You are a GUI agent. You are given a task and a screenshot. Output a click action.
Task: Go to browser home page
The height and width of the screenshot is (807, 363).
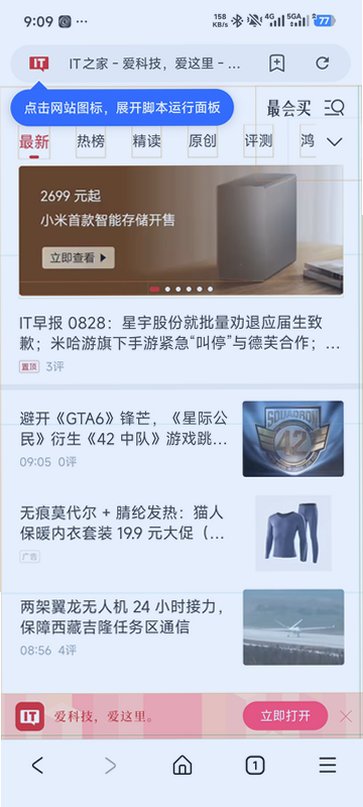[182, 765]
